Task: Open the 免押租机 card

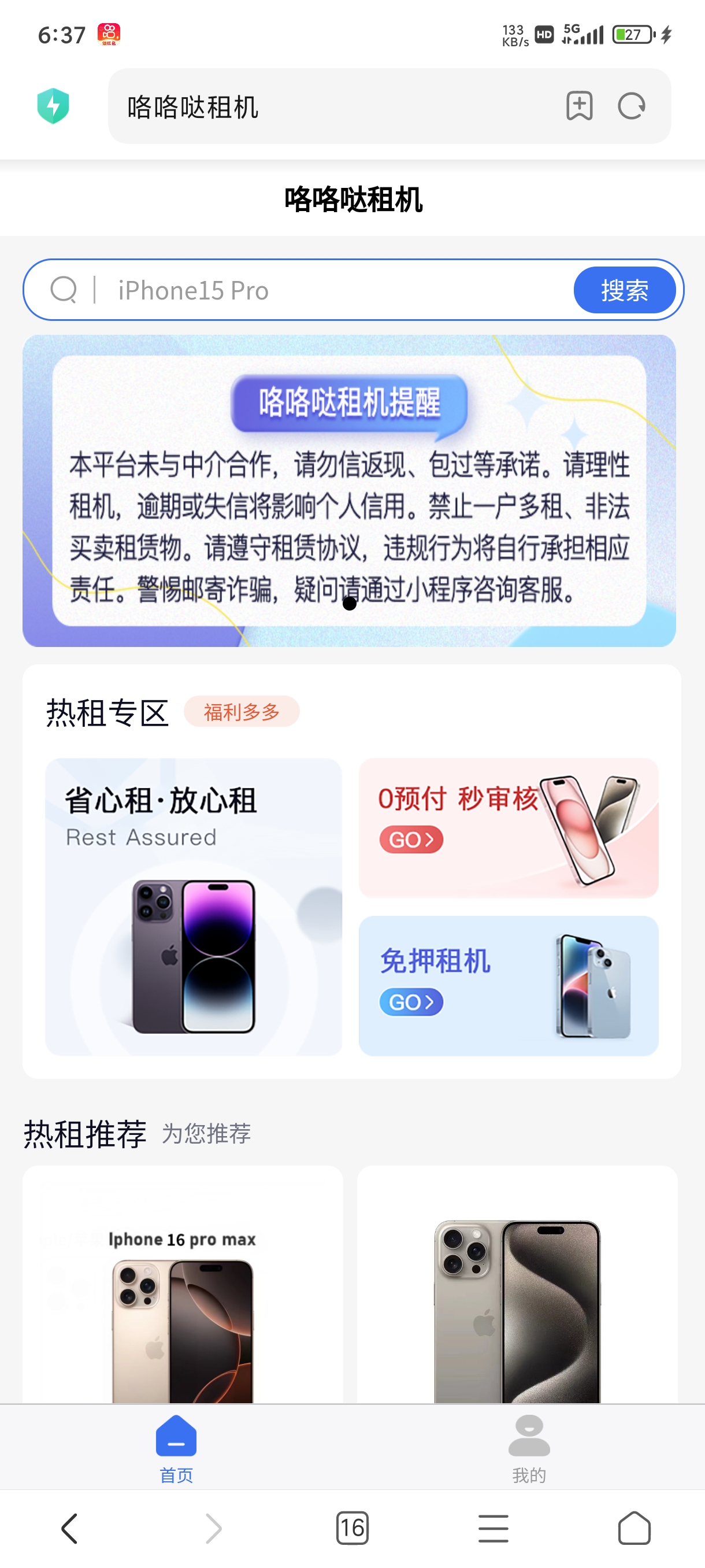Action: 509,986
